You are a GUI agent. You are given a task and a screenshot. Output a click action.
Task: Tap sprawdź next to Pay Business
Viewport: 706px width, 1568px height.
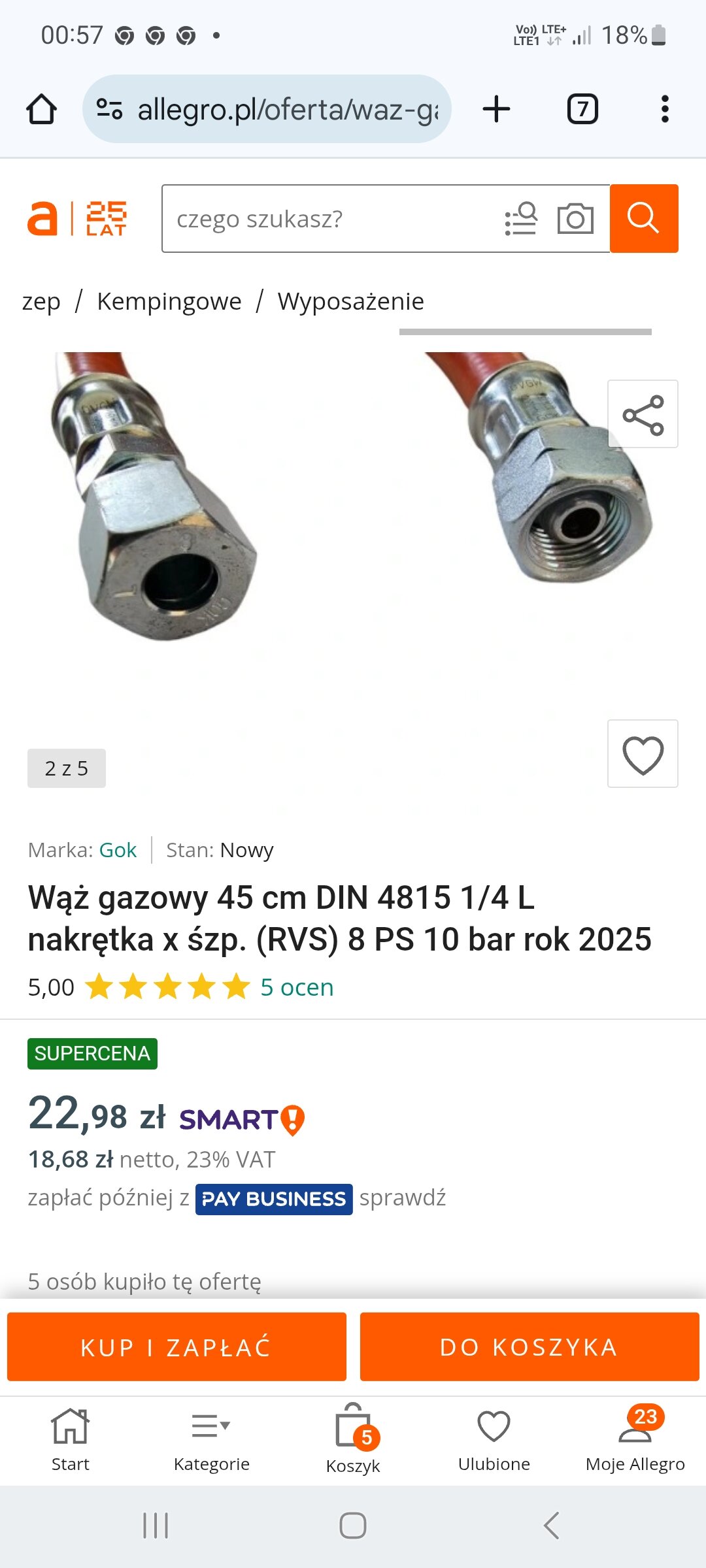pos(403,1198)
